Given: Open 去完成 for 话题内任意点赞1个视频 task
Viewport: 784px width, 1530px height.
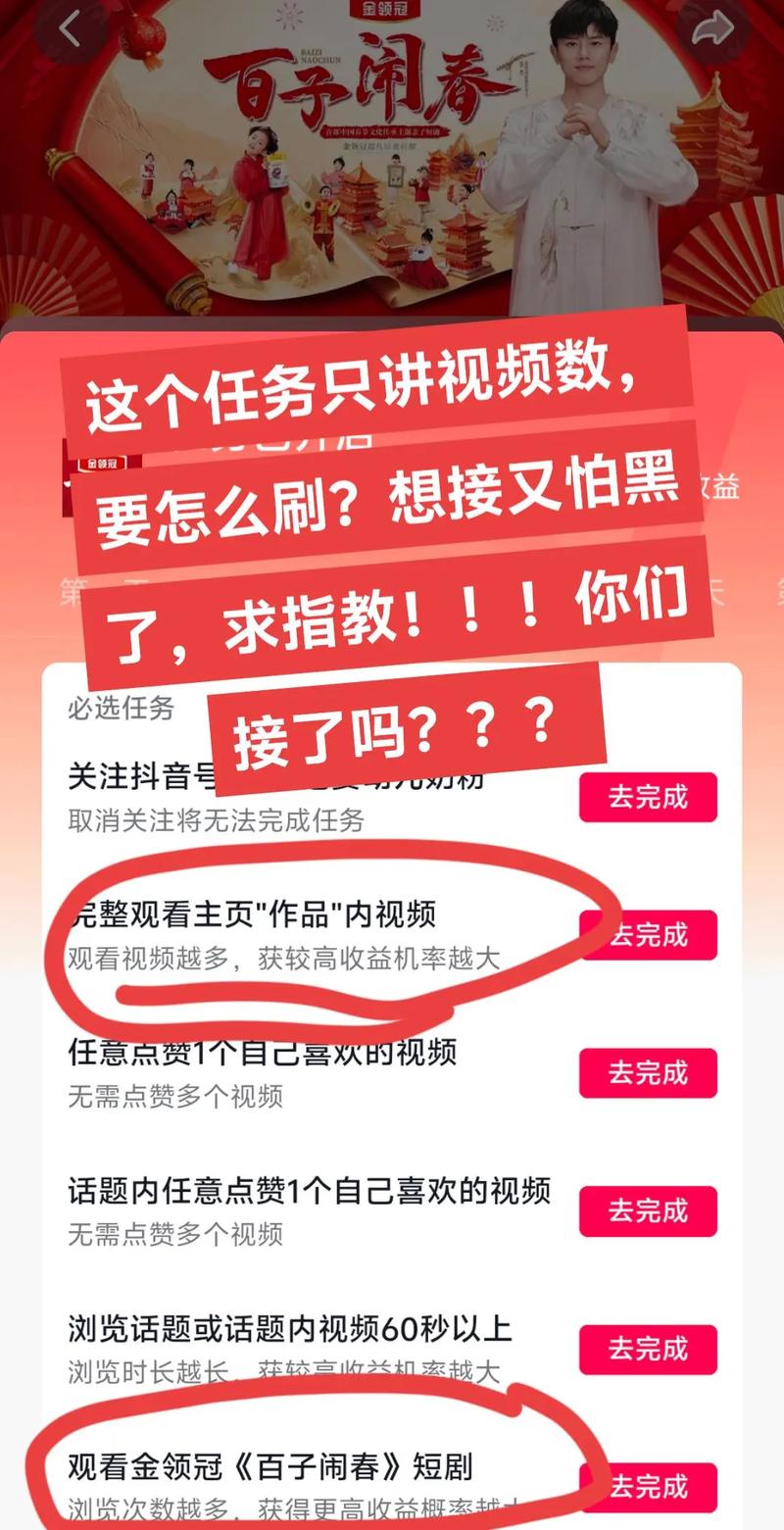Looking at the screenshot, I should click(648, 1211).
